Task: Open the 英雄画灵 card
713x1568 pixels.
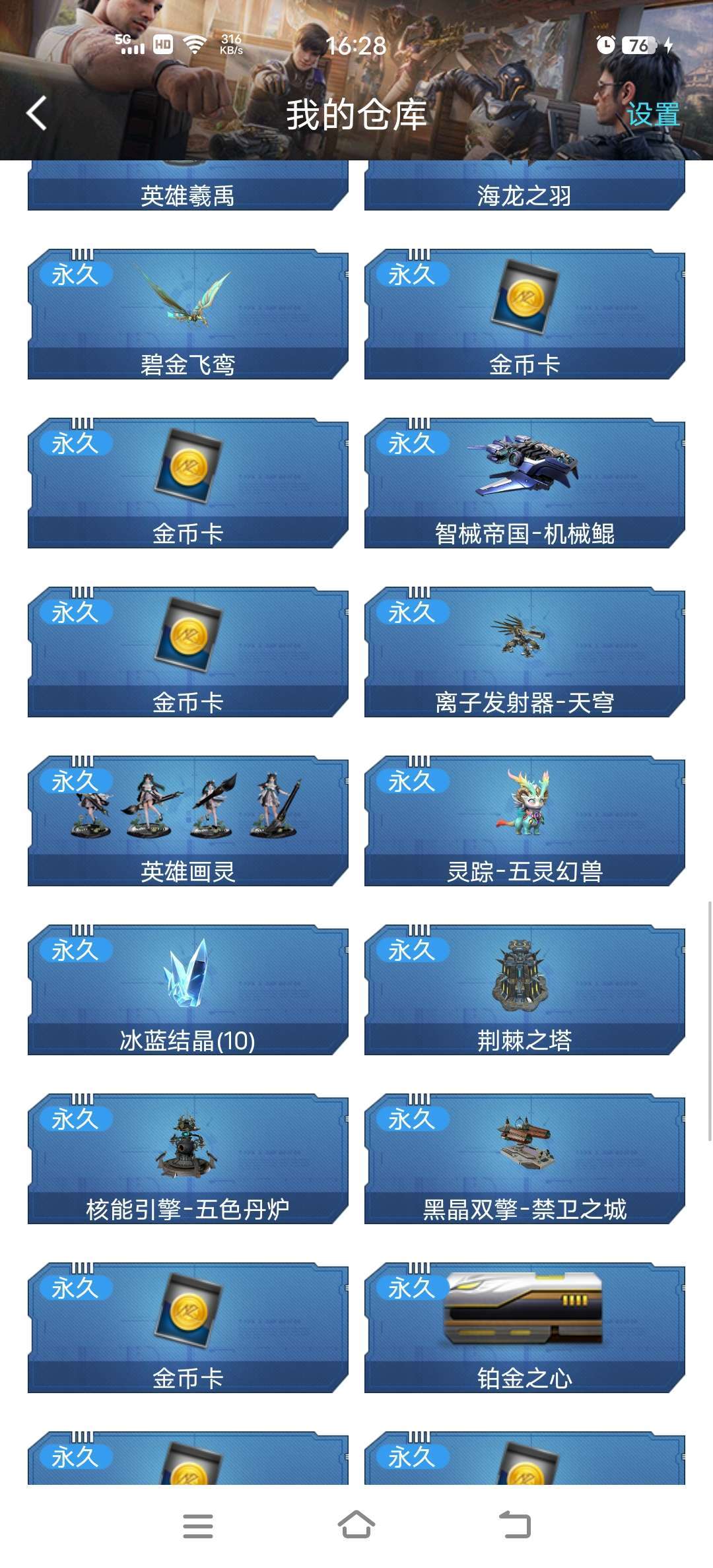Action: 187,821
